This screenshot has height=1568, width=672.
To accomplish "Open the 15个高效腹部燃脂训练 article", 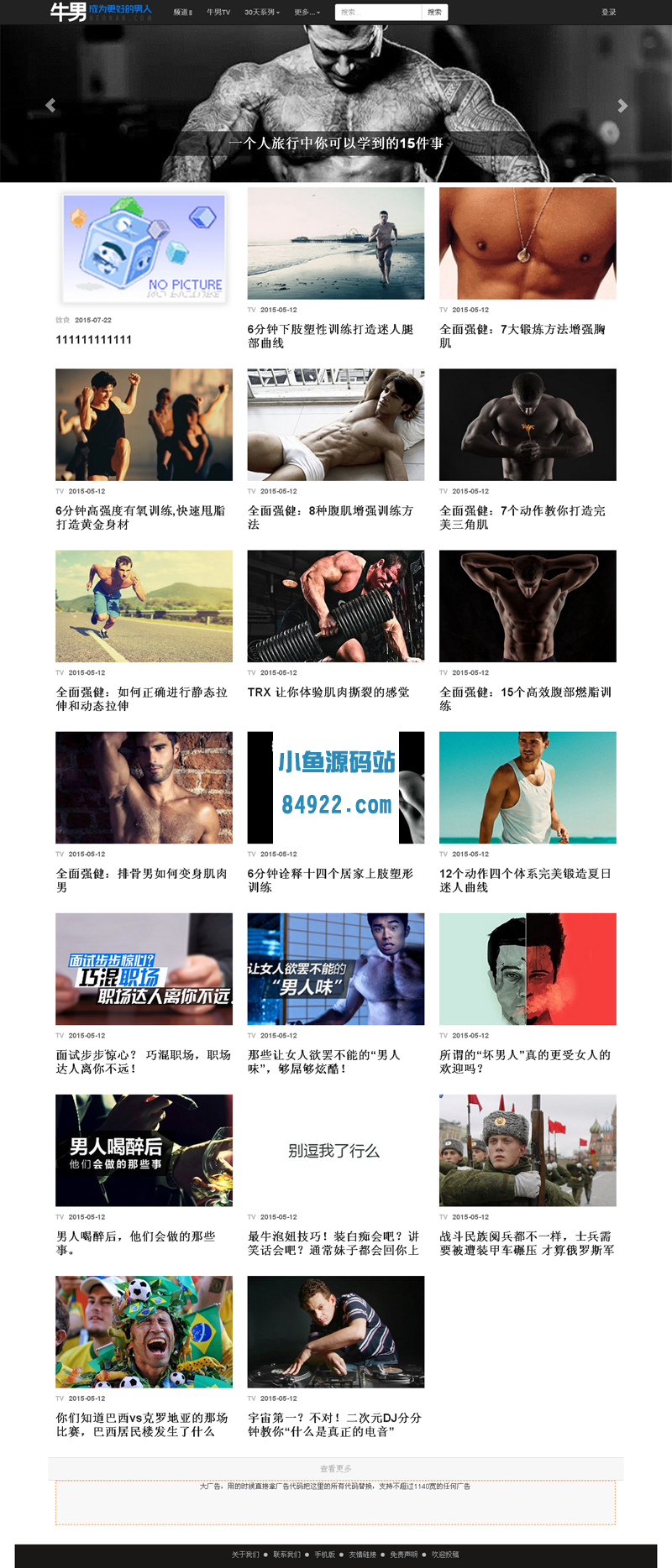I will click(x=525, y=698).
